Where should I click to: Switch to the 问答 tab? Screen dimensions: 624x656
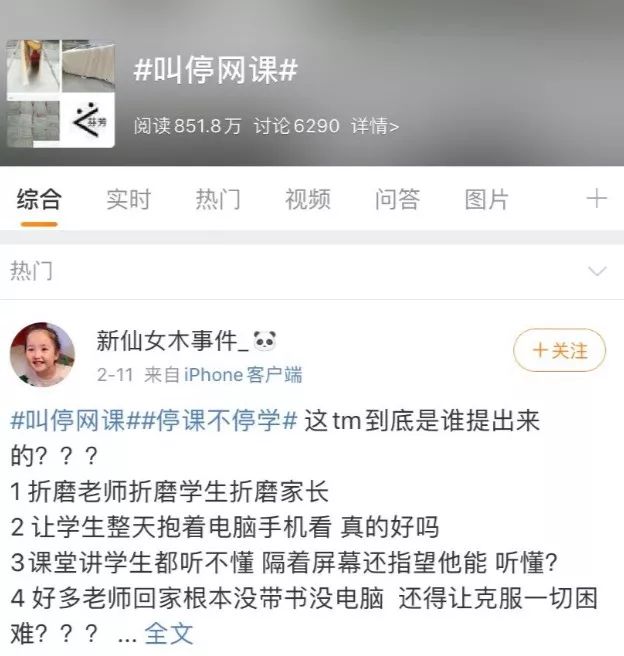click(x=397, y=199)
